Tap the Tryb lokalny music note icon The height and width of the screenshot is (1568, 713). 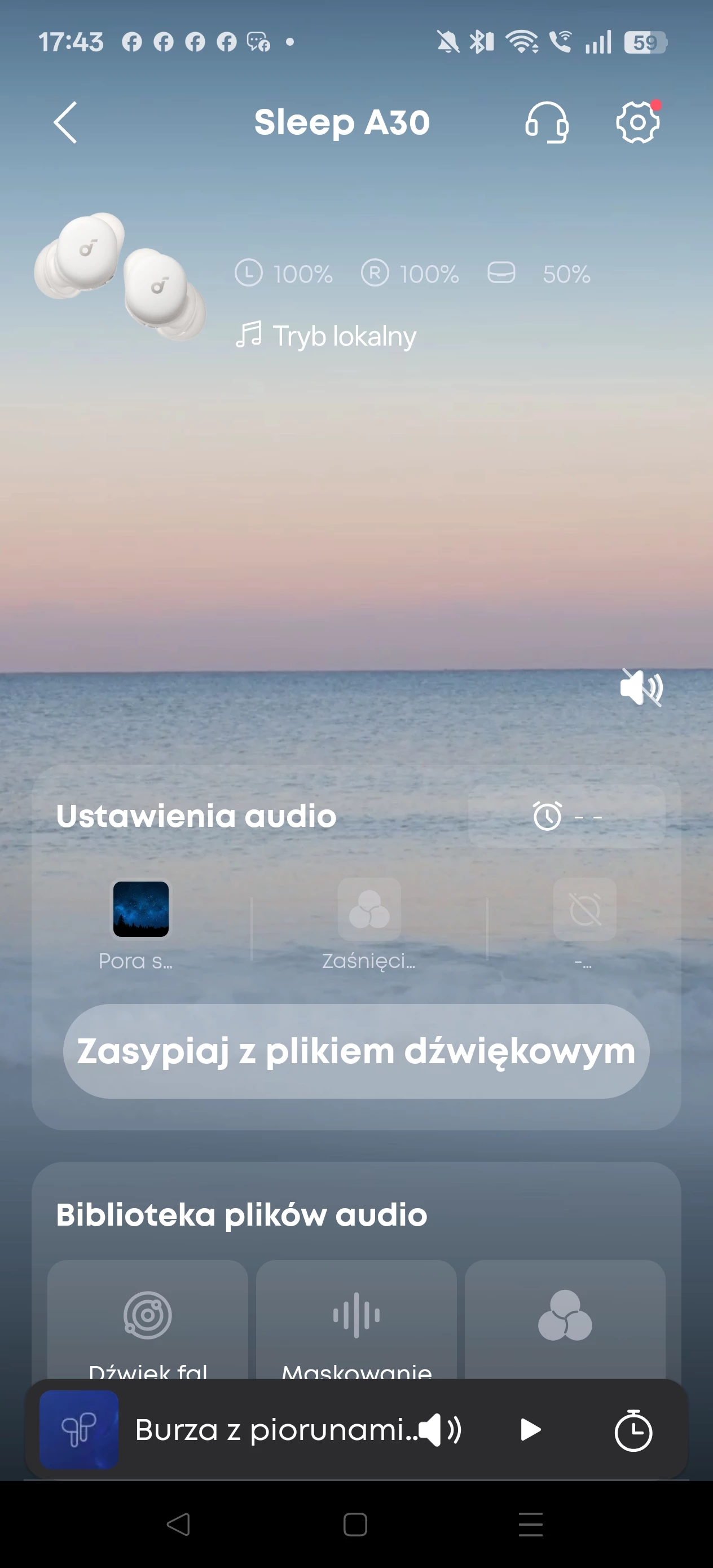pos(249,334)
